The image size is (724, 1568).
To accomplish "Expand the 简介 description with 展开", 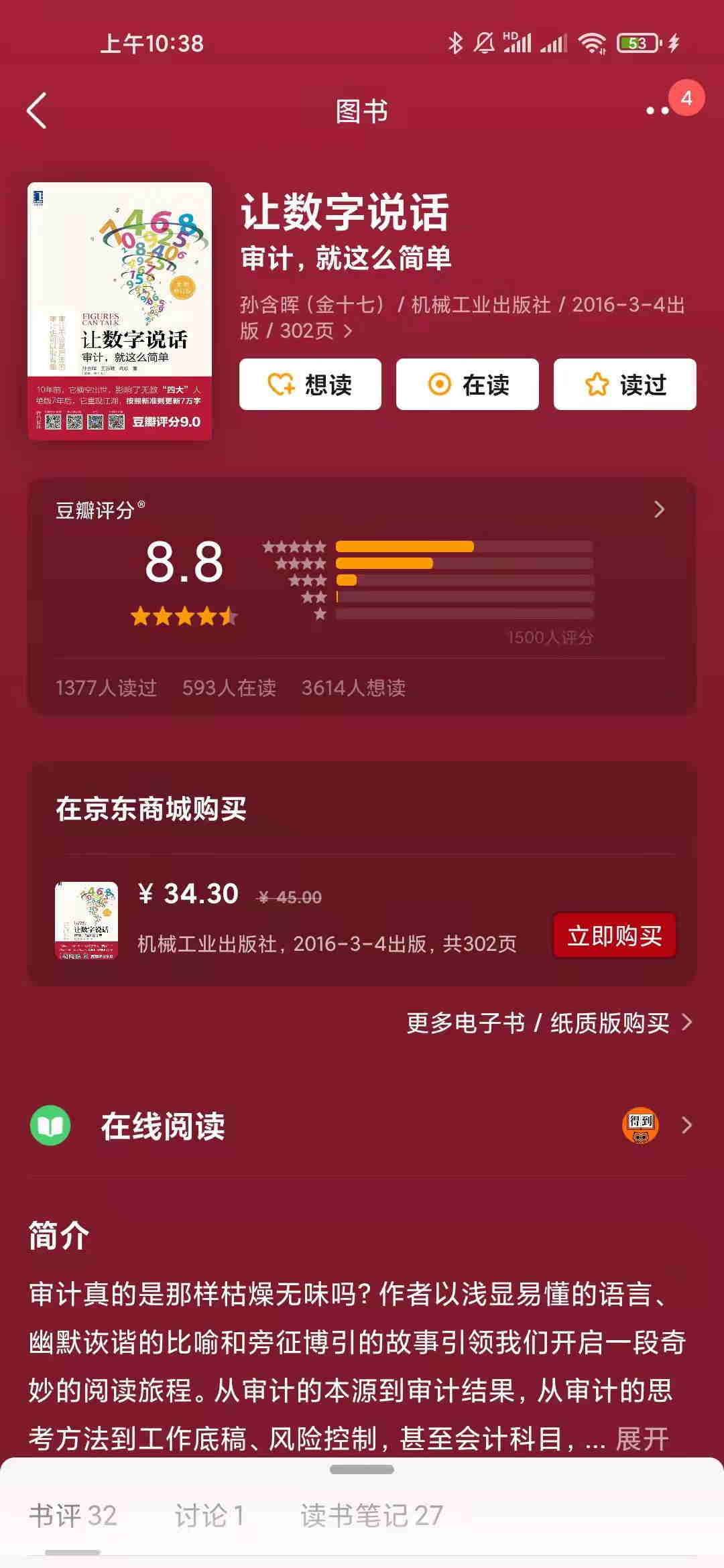I will [x=642, y=1439].
